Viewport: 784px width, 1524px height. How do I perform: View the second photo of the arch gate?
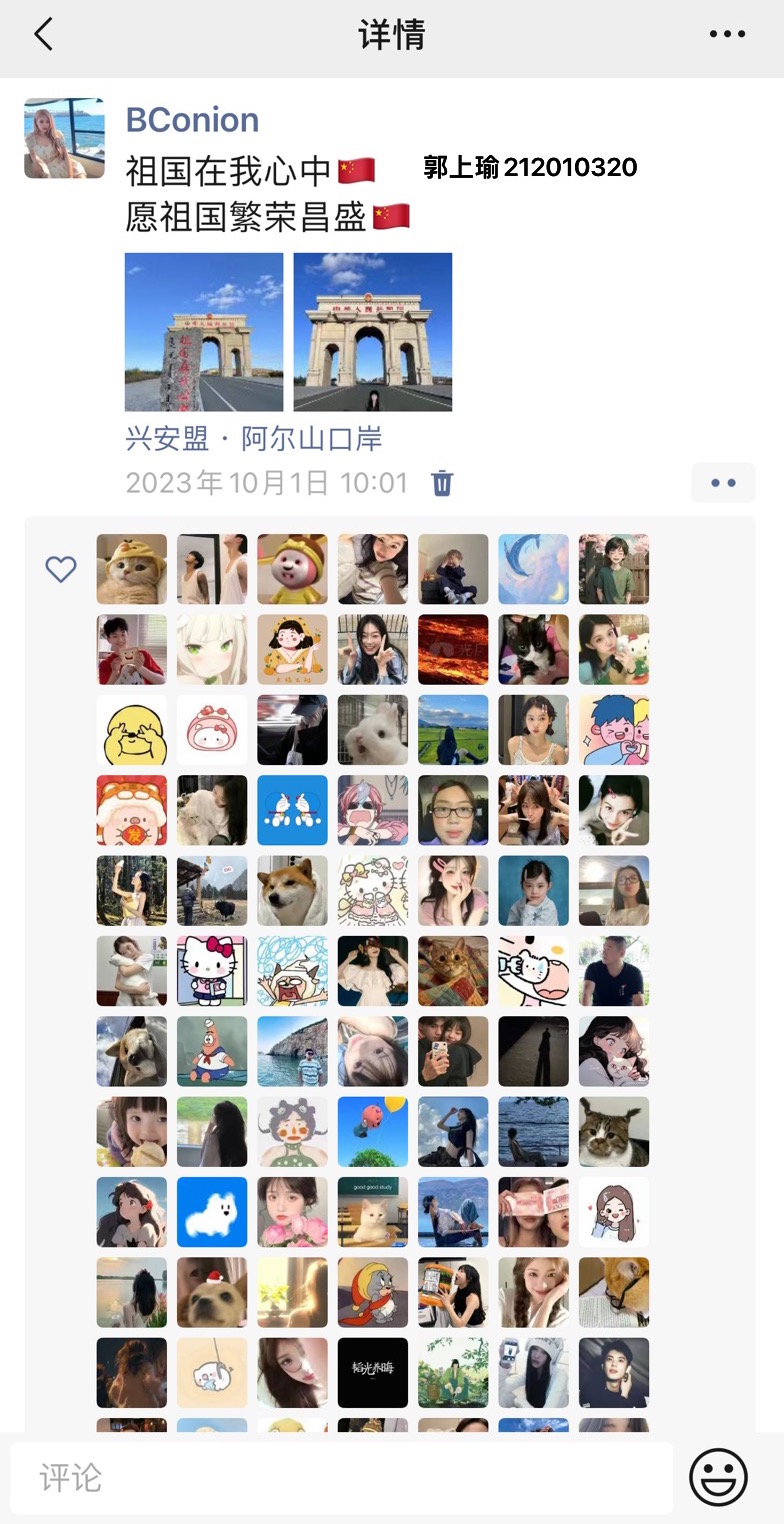[372, 332]
